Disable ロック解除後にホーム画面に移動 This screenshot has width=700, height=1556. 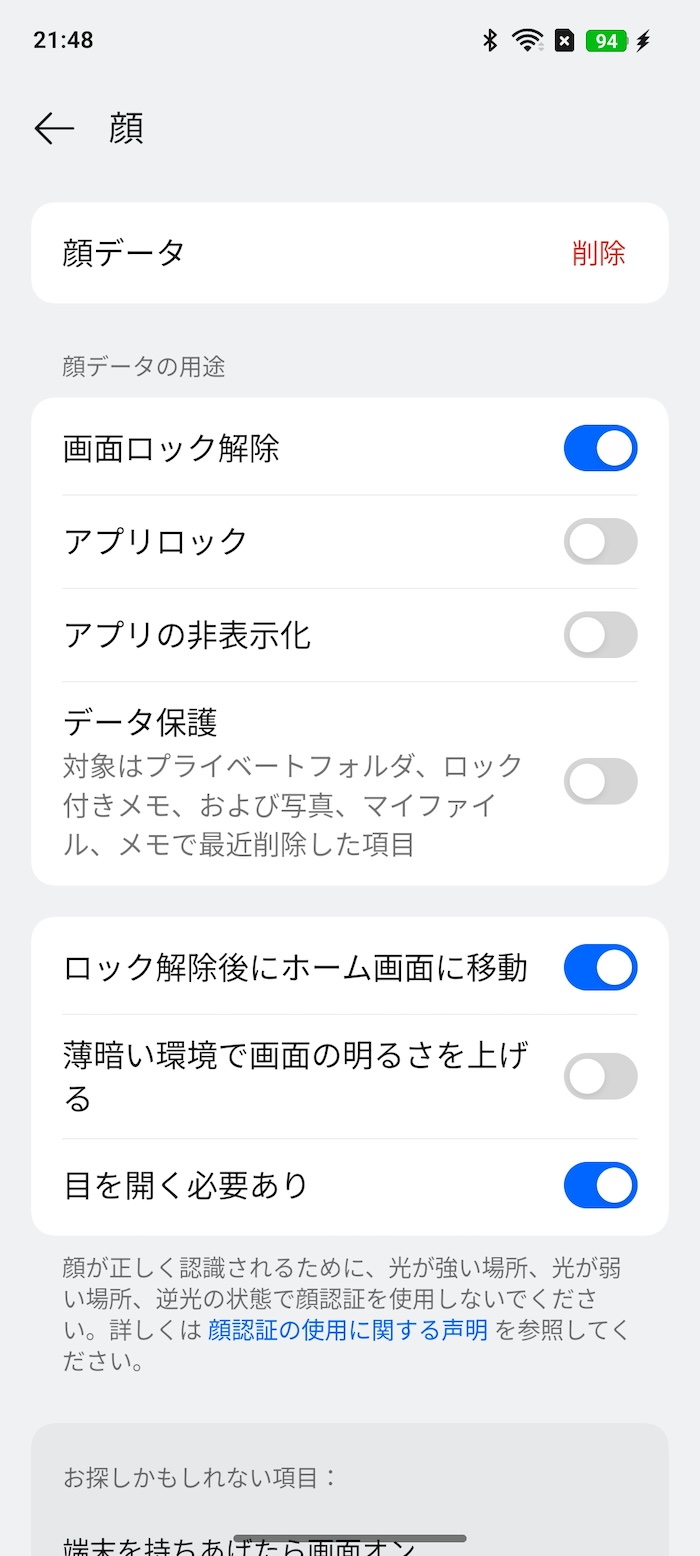coord(600,968)
